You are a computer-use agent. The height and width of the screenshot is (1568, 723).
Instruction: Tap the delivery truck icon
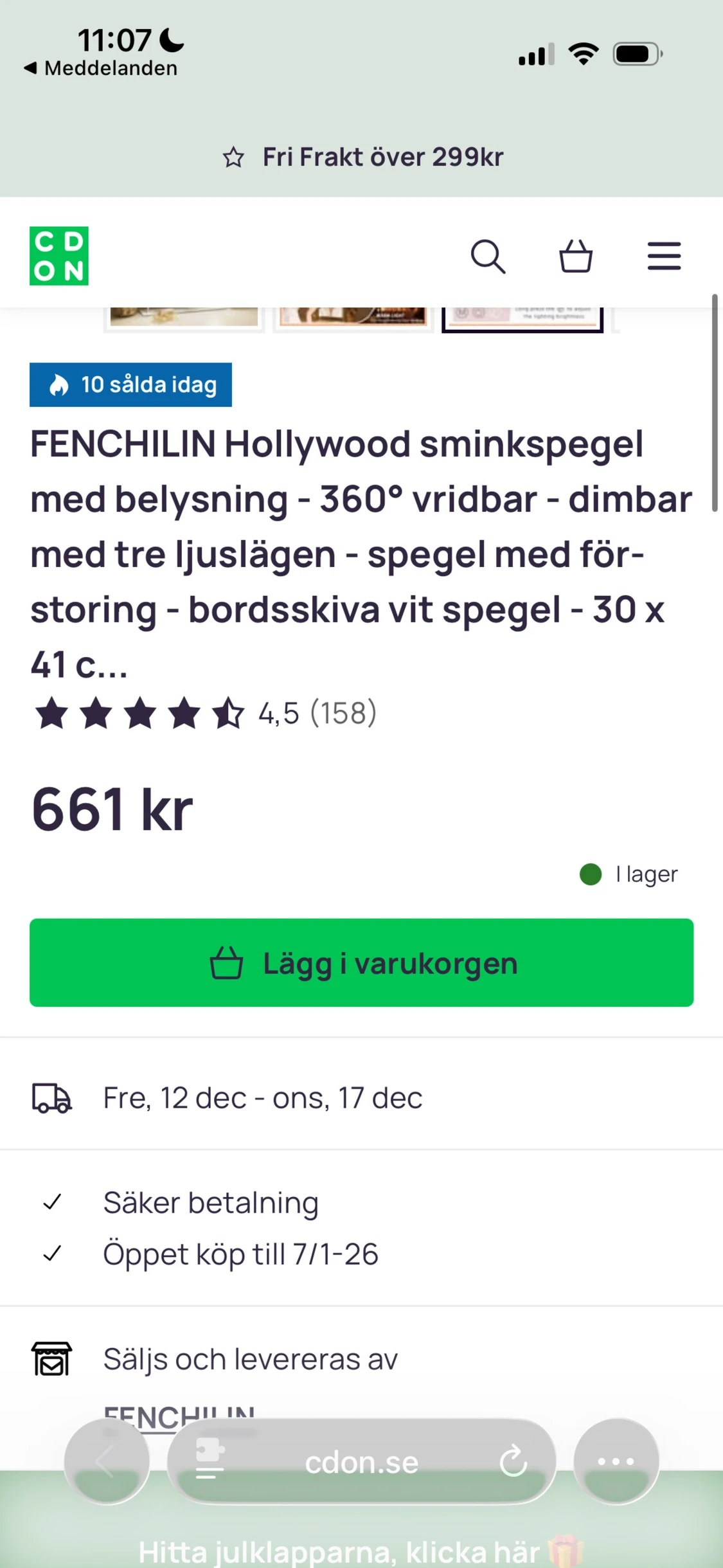pyautogui.click(x=52, y=1098)
